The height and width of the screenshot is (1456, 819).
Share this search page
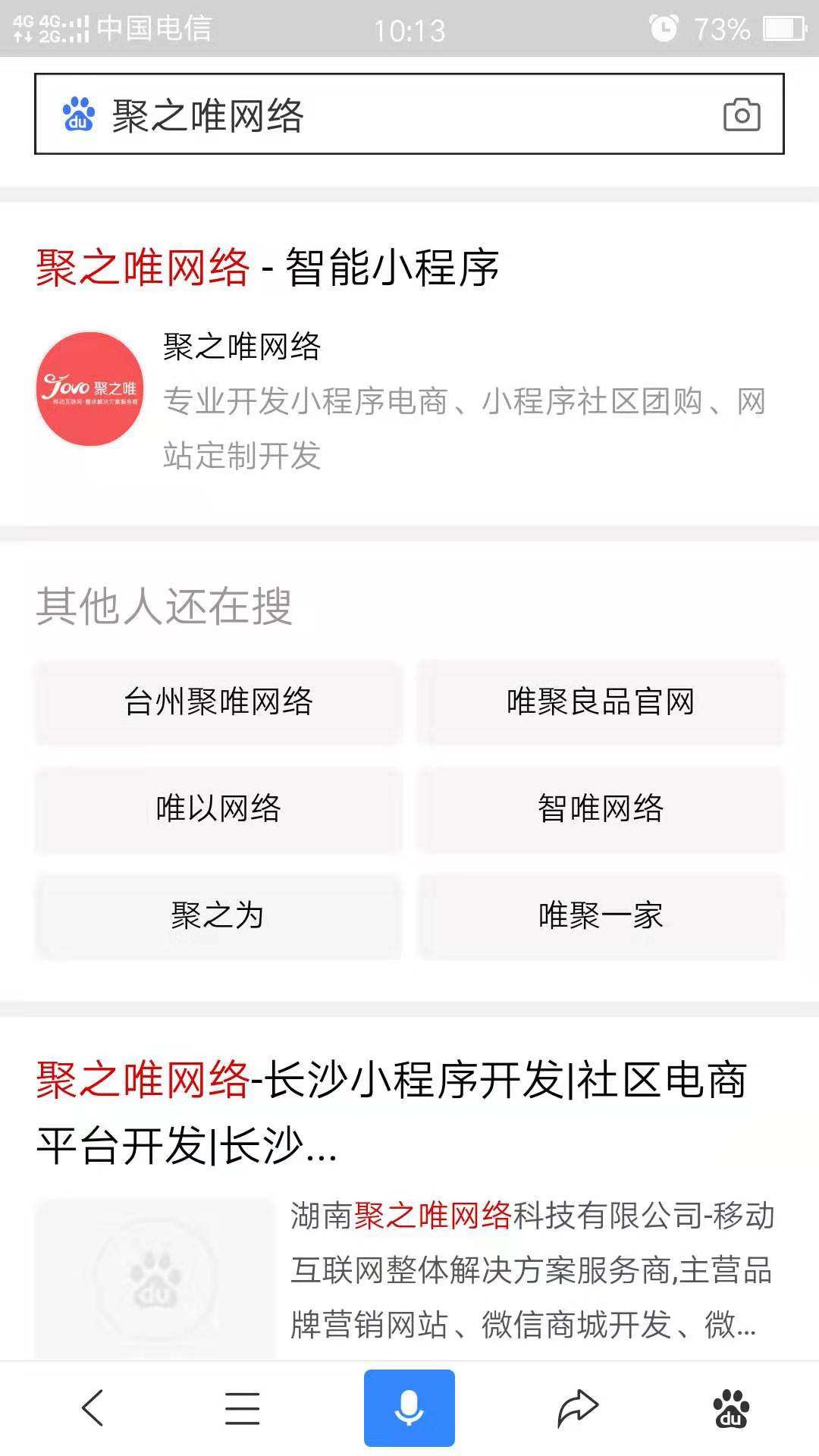(578, 1408)
